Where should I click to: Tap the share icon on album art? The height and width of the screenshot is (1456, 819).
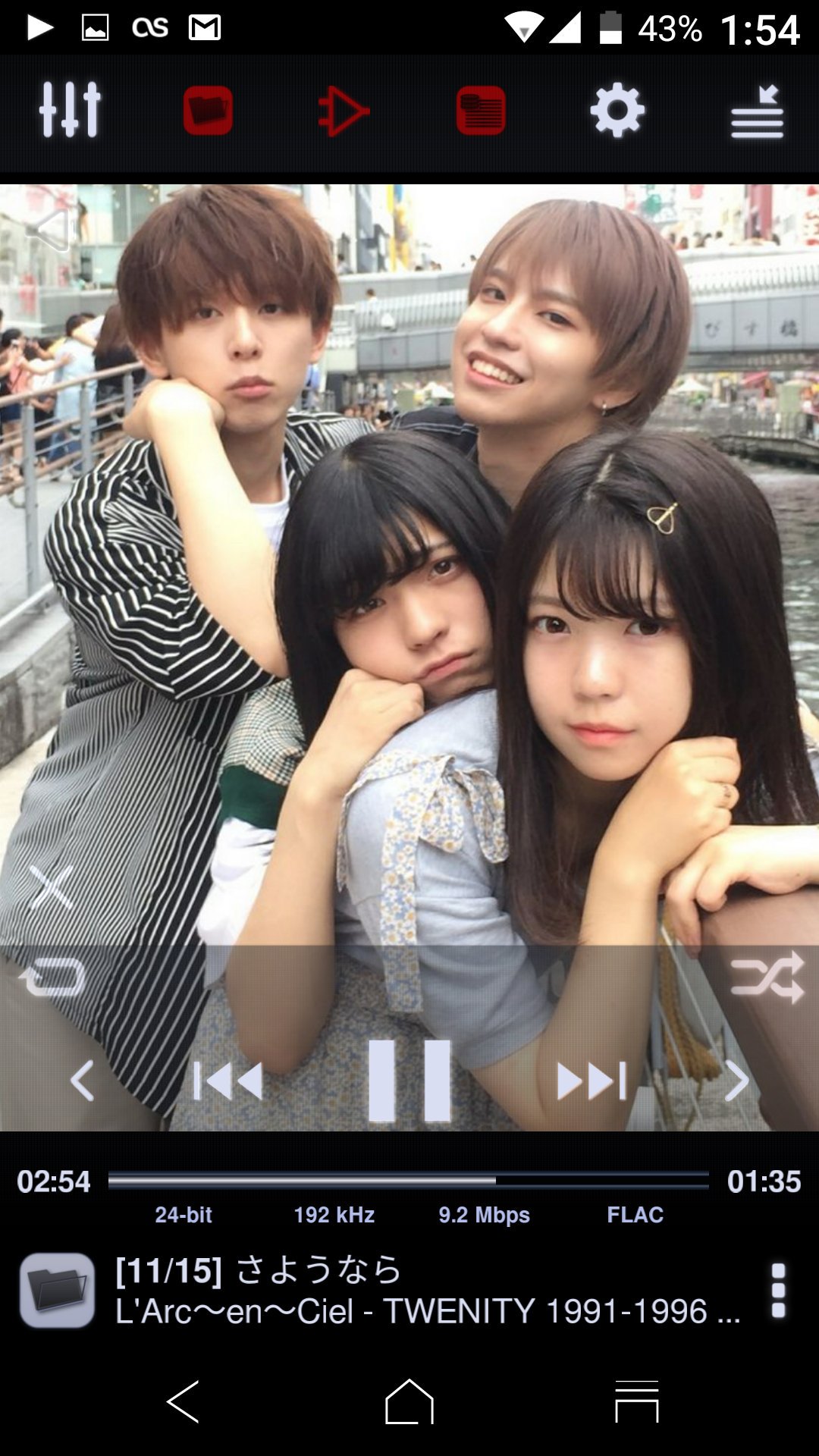pyautogui.click(x=50, y=230)
